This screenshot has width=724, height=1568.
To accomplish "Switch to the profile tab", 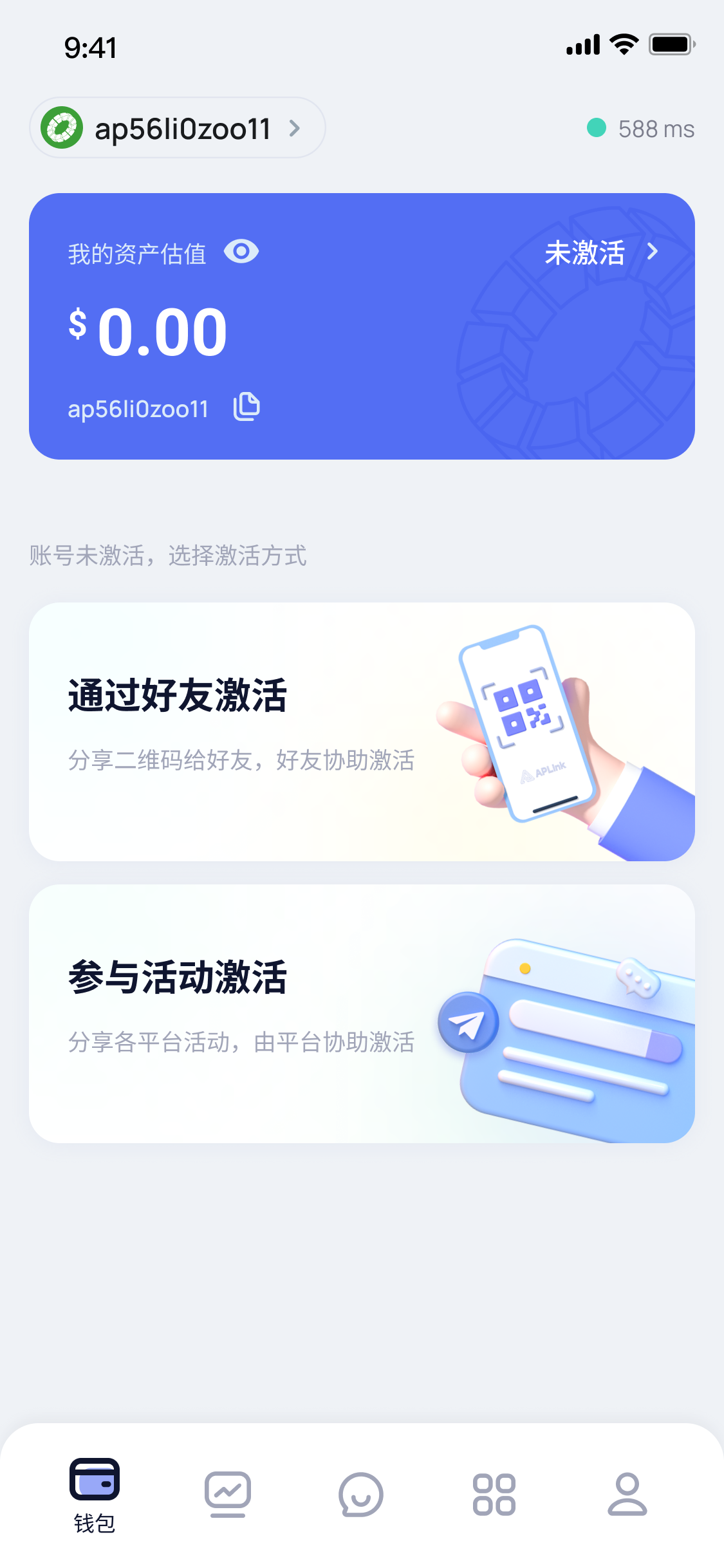I will (x=627, y=1494).
